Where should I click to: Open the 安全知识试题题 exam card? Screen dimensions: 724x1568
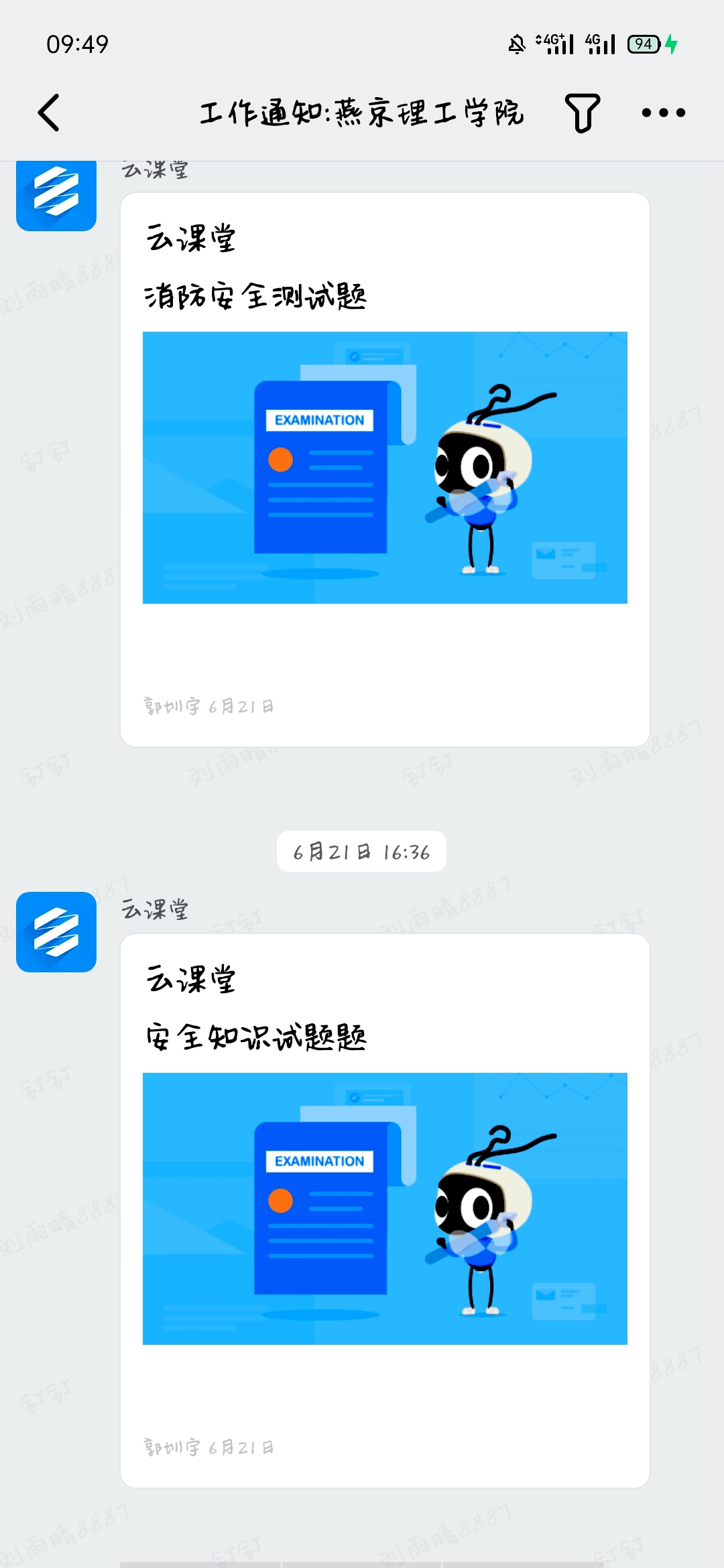(x=385, y=1210)
